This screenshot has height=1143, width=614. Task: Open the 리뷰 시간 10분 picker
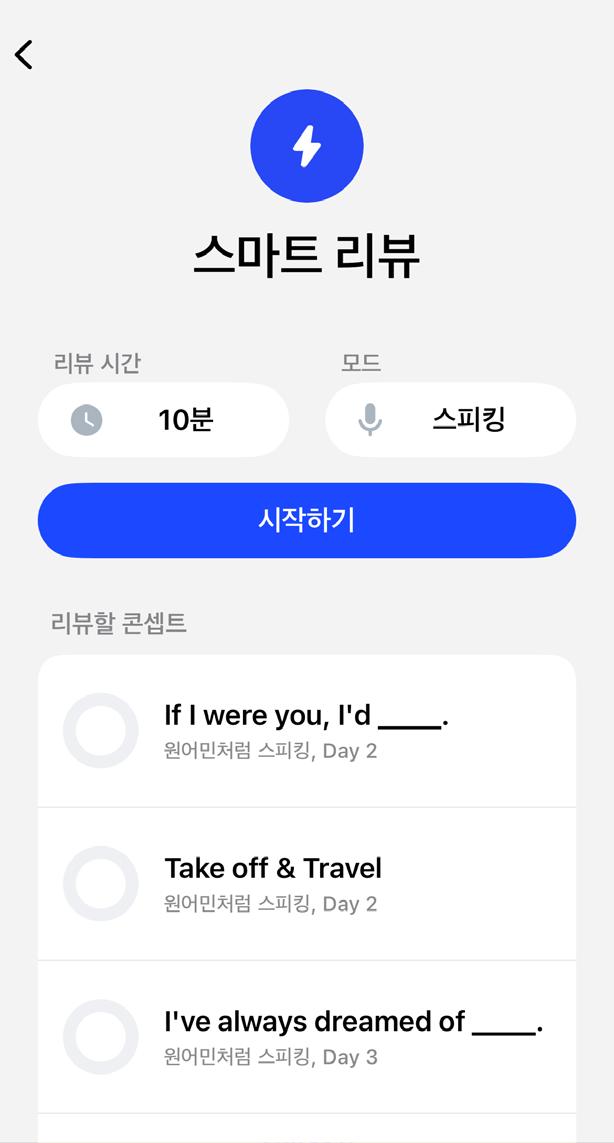click(x=163, y=420)
